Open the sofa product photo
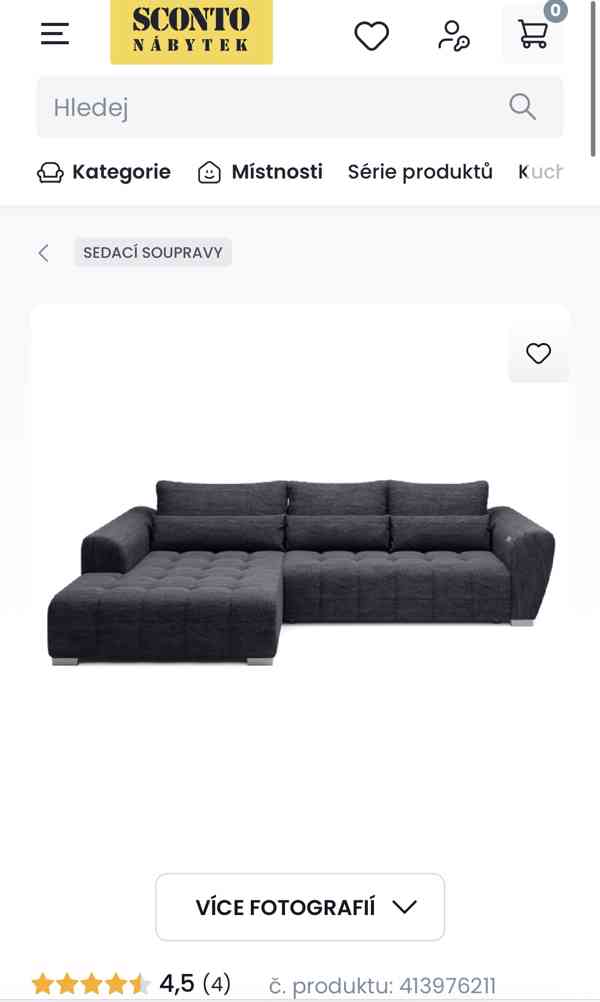Viewport: 600px width, 1002px height. click(300, 570)
